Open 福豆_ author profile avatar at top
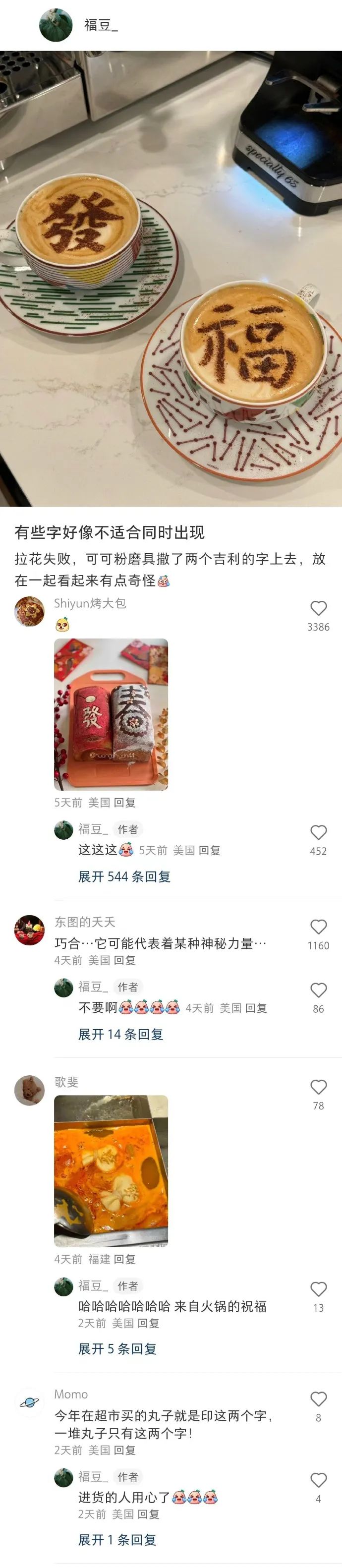Screen dimensions: 342x1568 coord(56,25)
